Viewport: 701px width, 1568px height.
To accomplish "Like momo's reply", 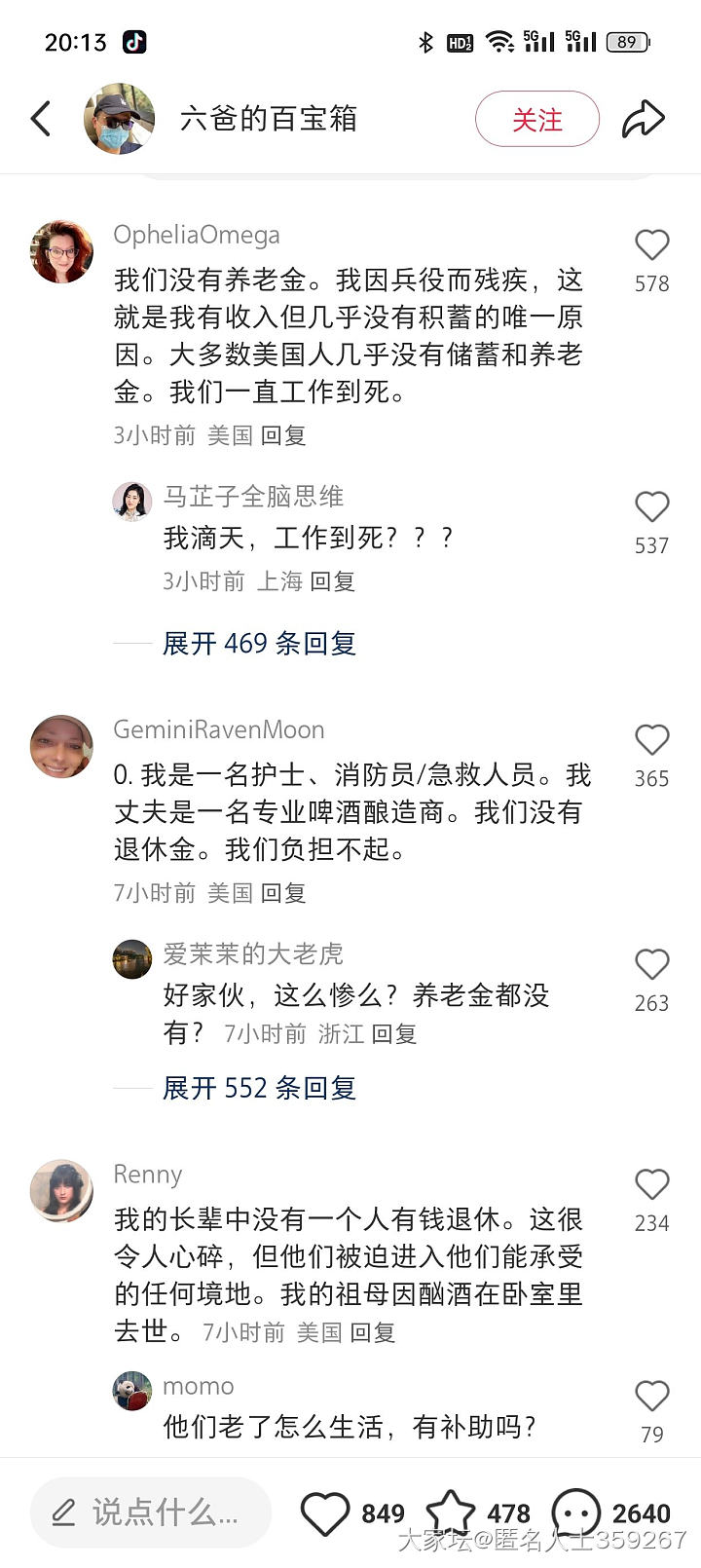I will [651, 1397].
